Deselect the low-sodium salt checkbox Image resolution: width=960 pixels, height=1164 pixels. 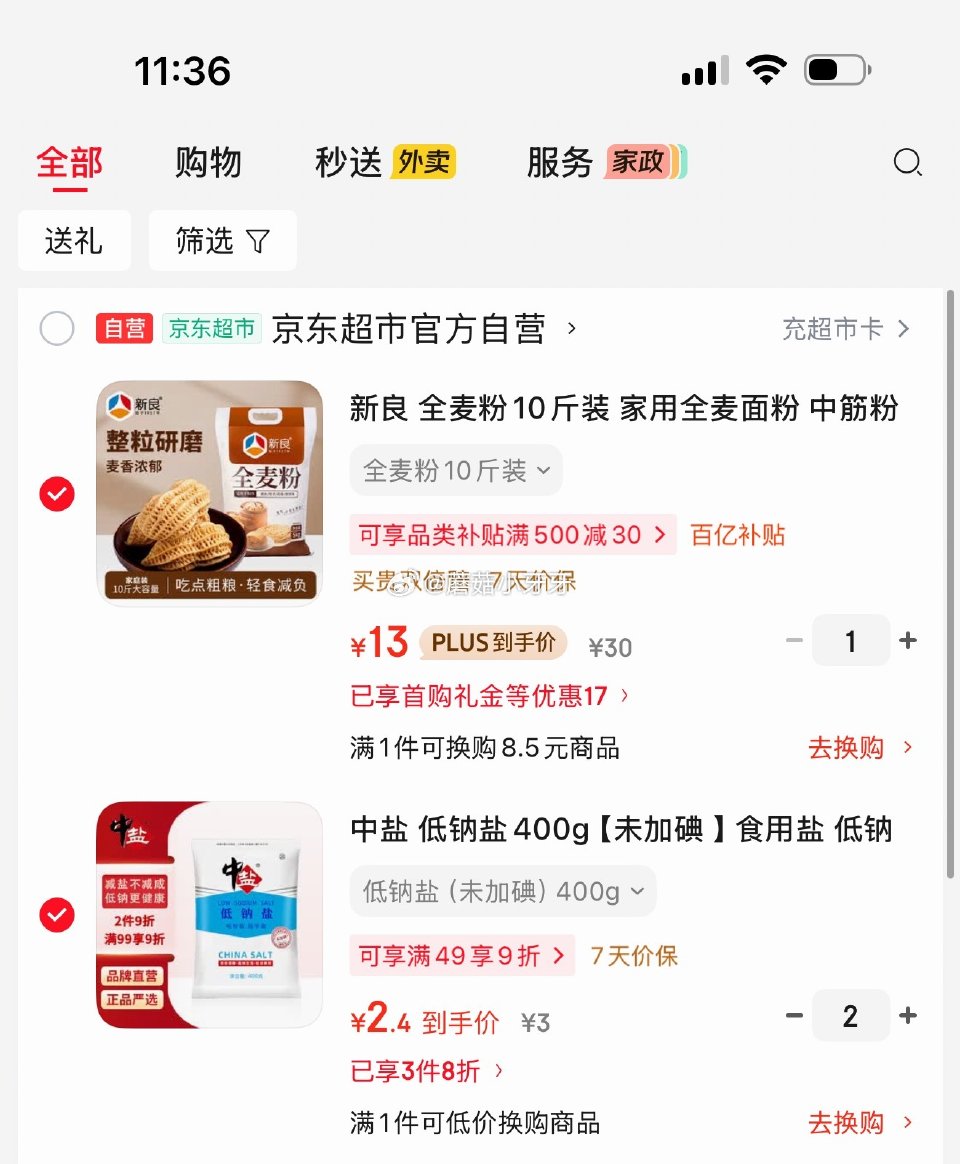point(57,915)
